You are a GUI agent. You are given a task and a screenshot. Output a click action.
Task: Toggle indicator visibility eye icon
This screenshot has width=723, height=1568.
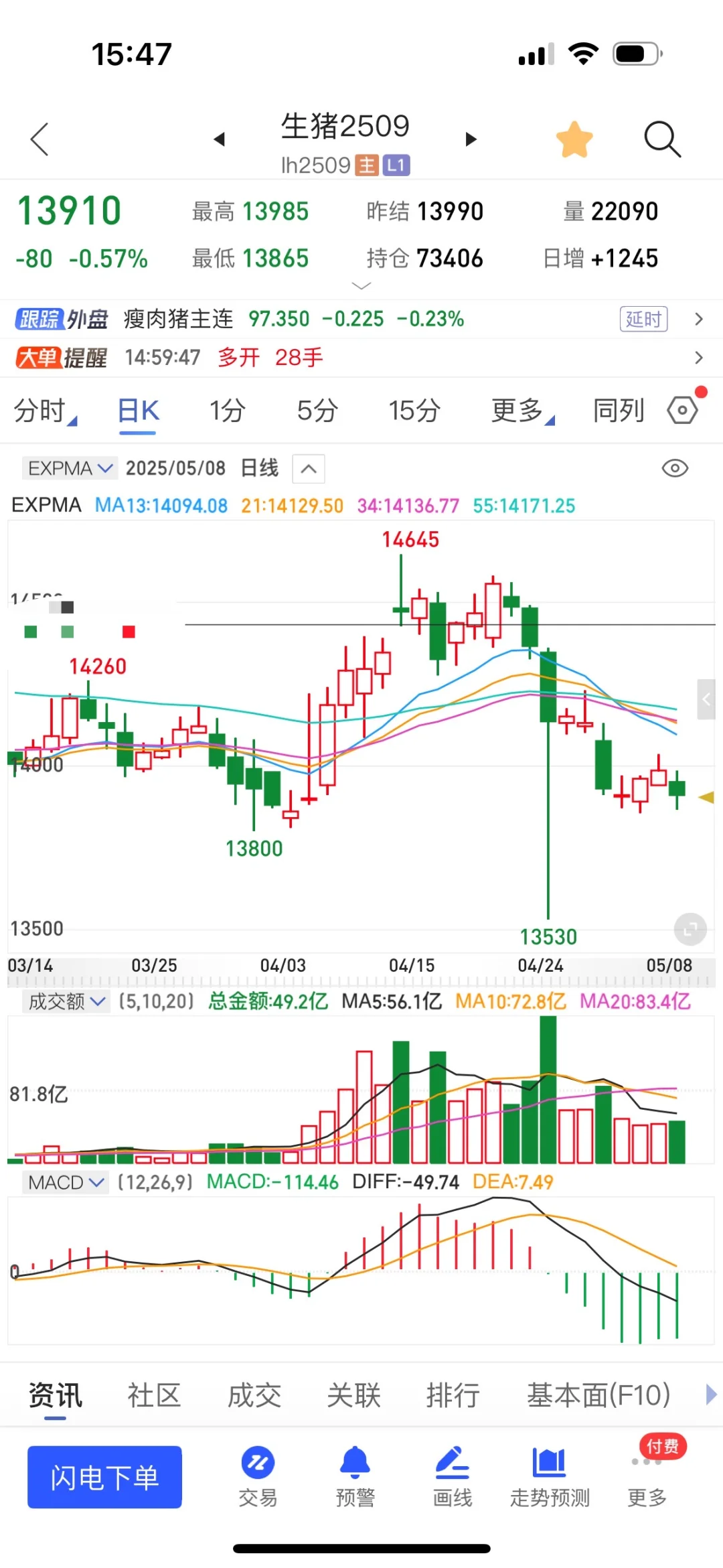tap(675, 468)
